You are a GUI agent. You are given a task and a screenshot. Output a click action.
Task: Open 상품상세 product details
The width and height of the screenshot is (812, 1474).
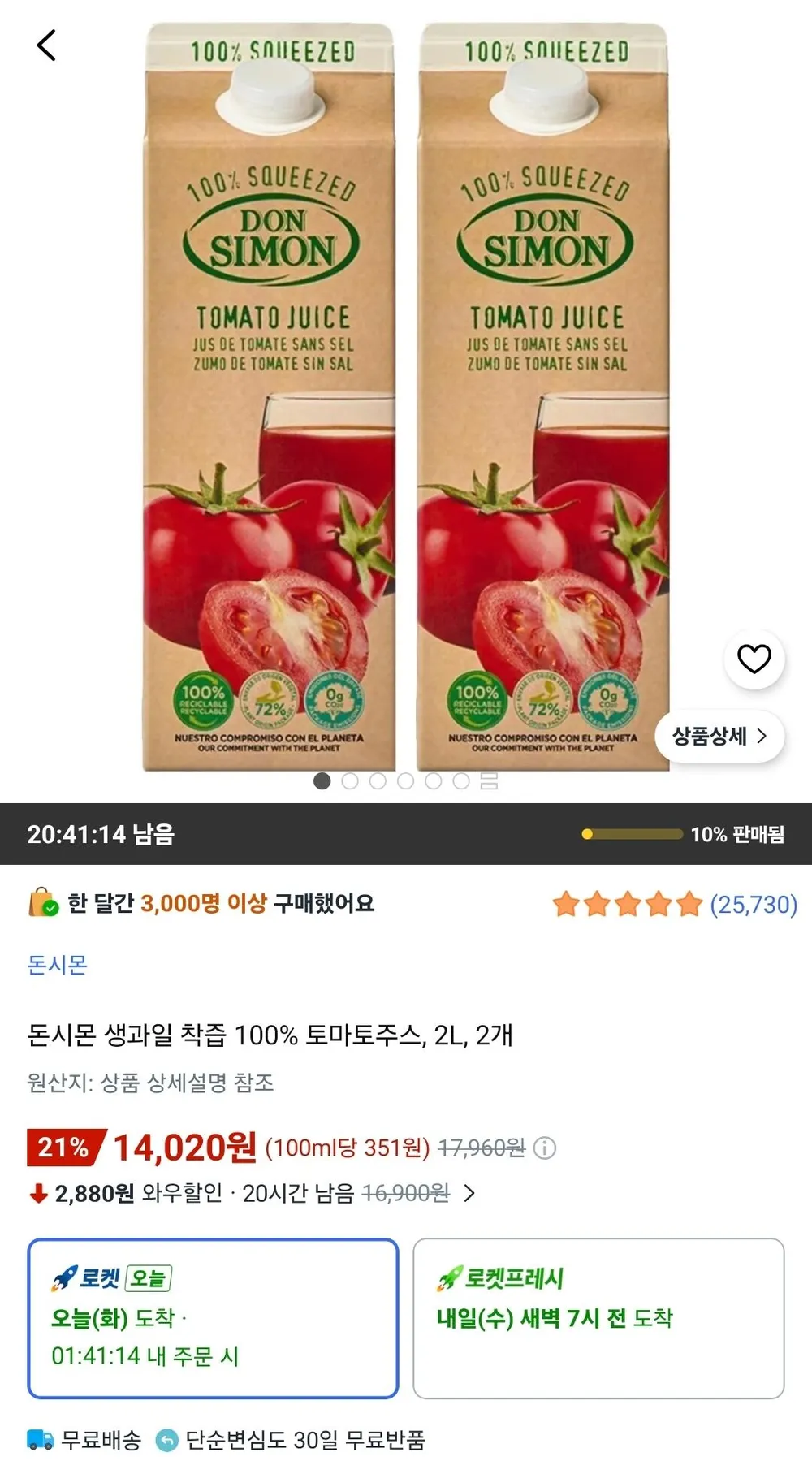click(719, 736)
